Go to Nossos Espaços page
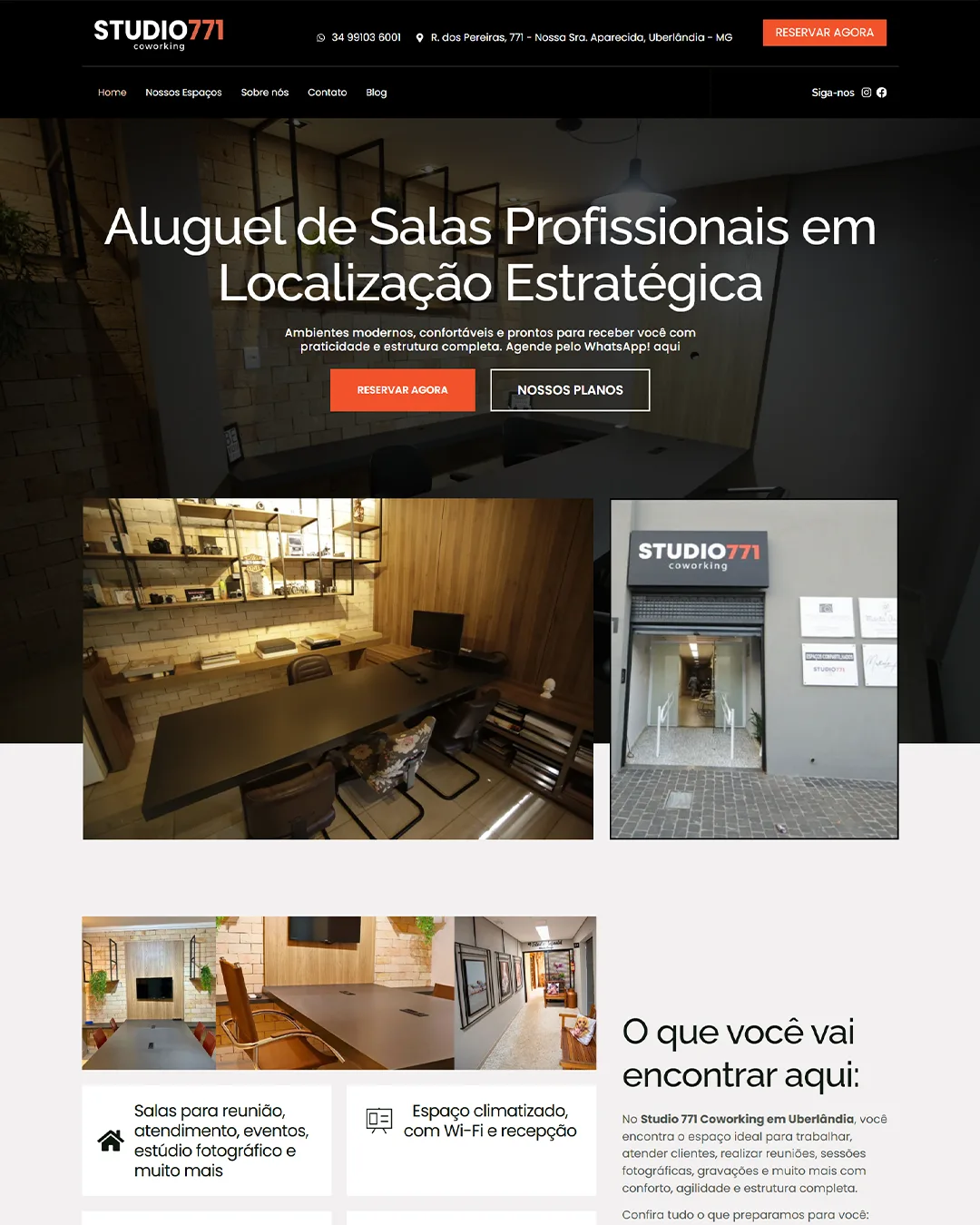980x1225 pixels. pos(183,93)
